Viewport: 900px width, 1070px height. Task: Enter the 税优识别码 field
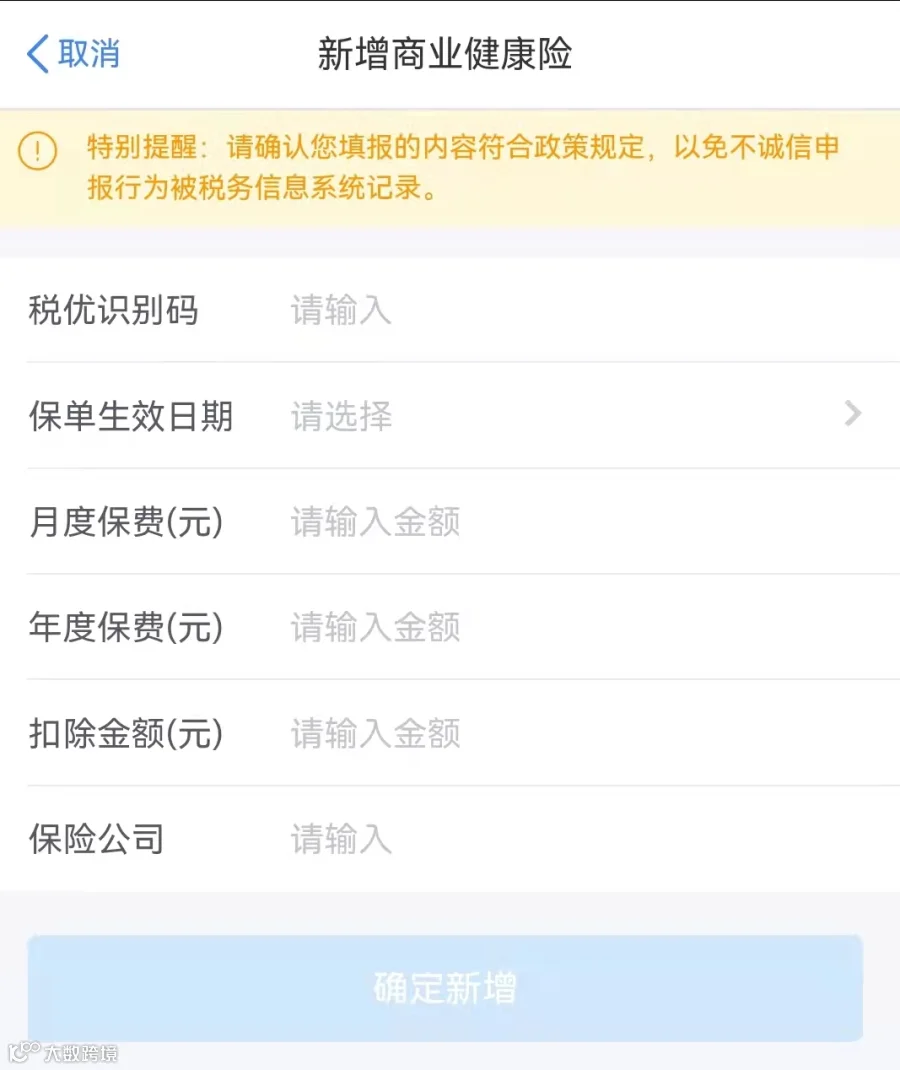coord(450,310)
